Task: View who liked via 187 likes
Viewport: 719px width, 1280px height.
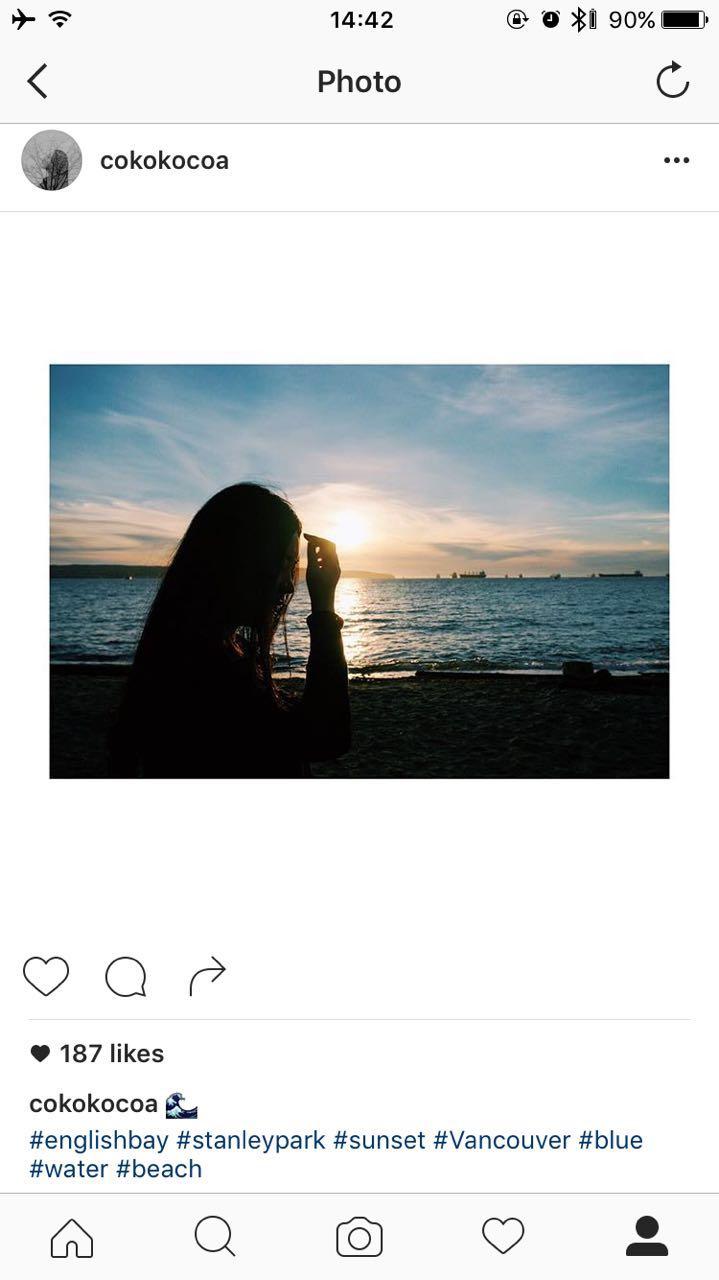Action: click(110, 1053)
